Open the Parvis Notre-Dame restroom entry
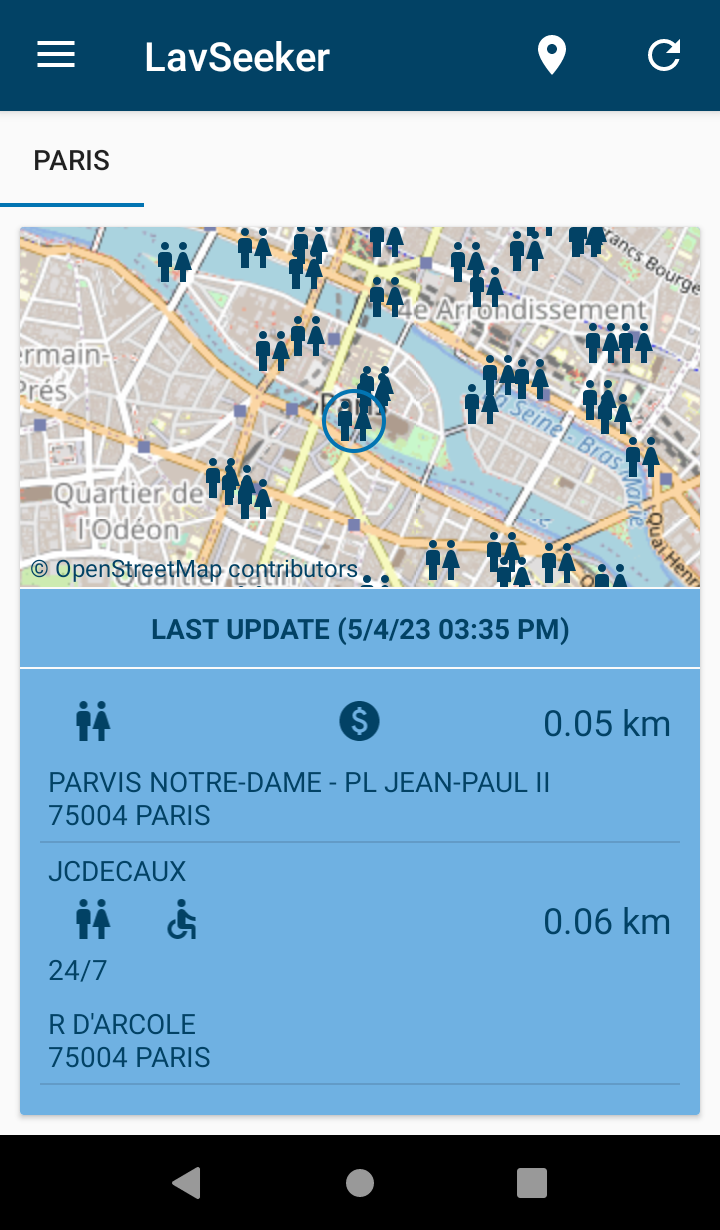Screen dimensions: 720x1230 359,757
